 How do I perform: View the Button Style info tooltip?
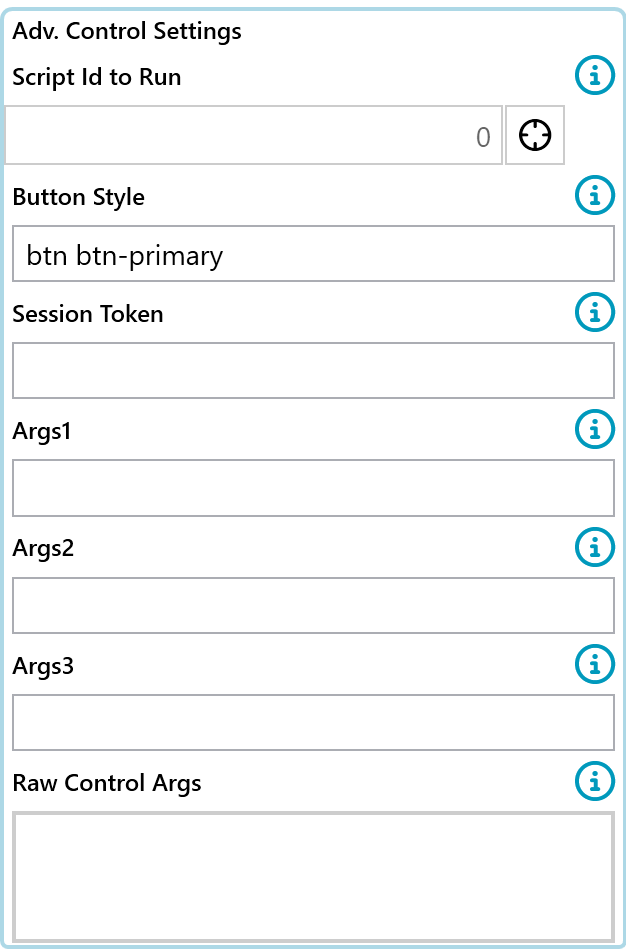click(595, 195)
